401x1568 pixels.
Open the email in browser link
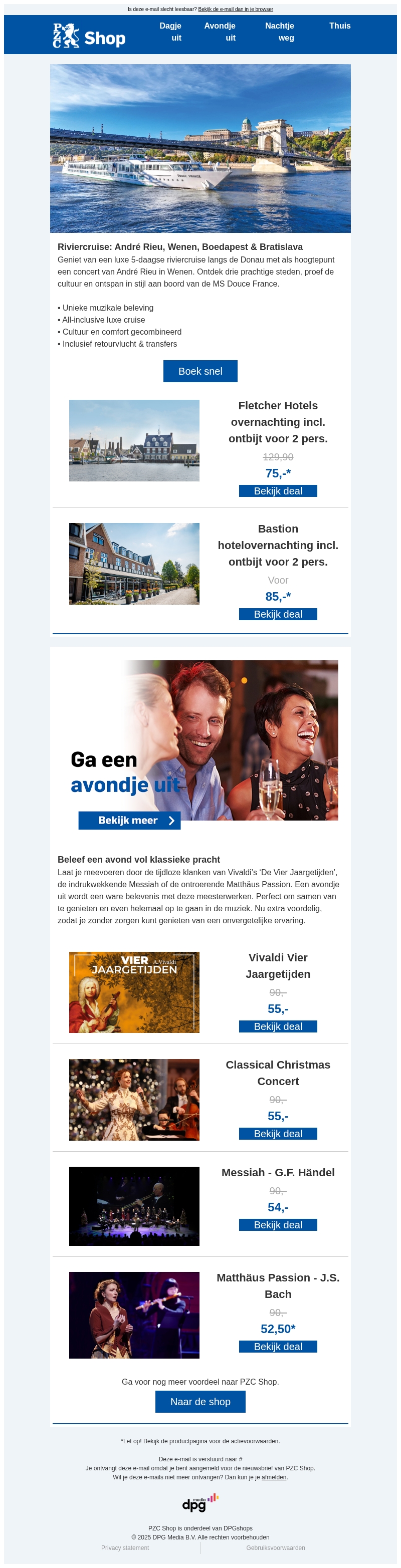point(235,9)
